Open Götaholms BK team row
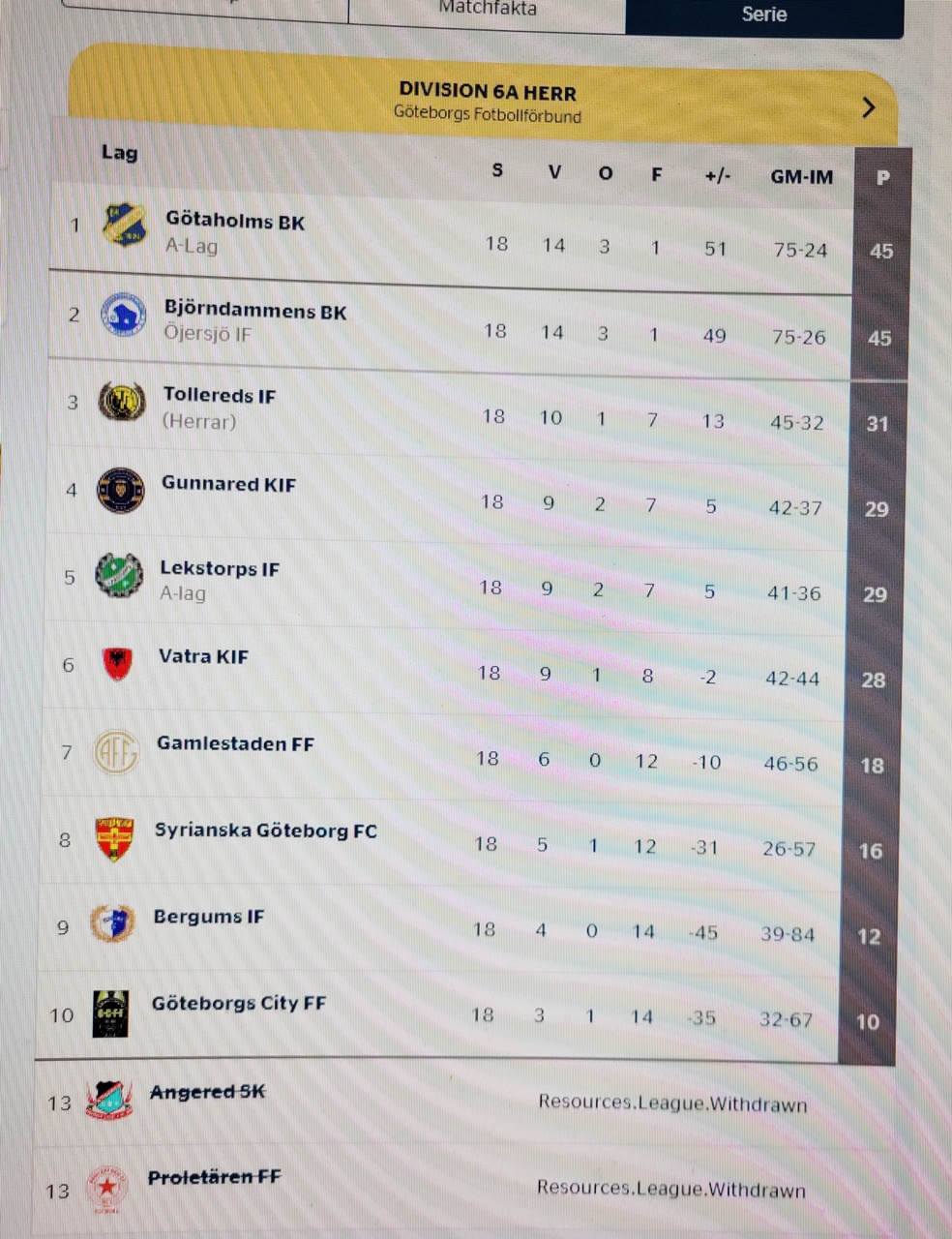The height and width of the screenshot is (1239, 952). [235, 223]
